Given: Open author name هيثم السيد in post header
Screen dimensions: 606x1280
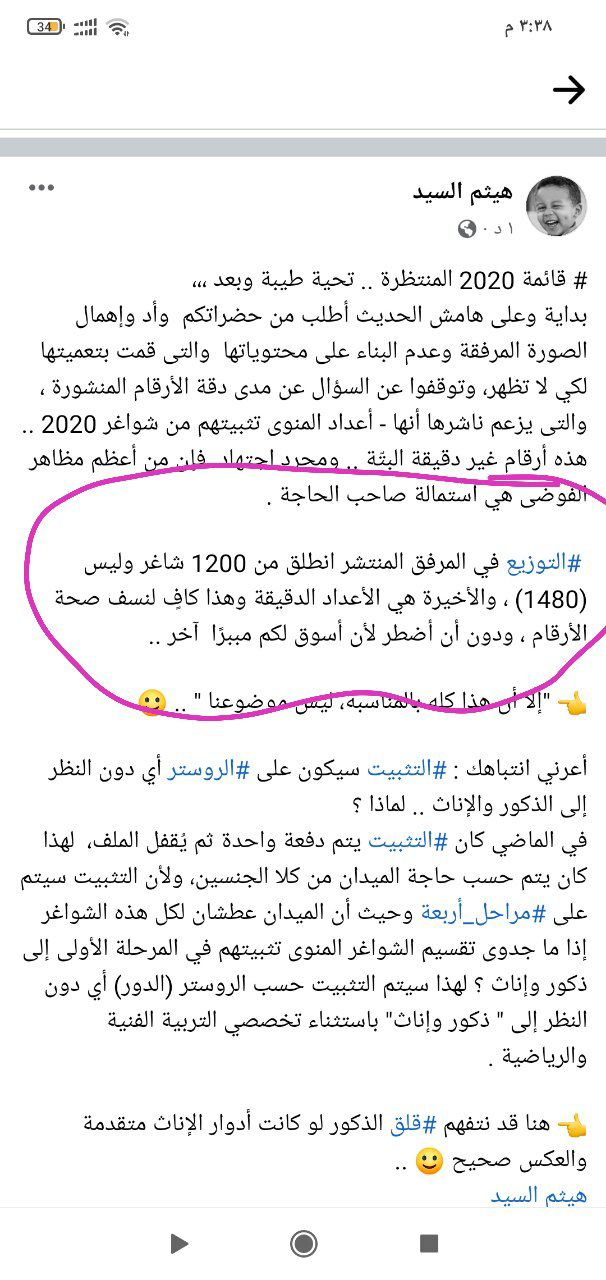Looking at the screenshot, I should coord(463,192).
